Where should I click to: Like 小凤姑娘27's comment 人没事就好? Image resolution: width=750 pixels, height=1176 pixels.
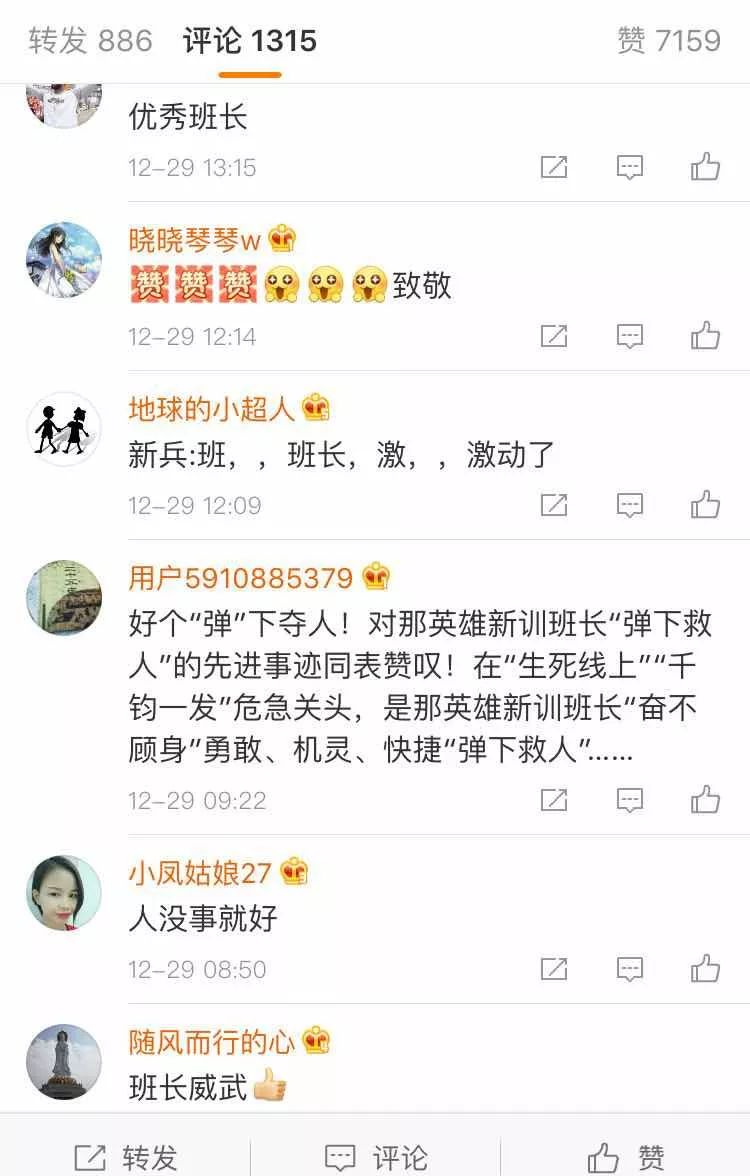pos(705,969)
